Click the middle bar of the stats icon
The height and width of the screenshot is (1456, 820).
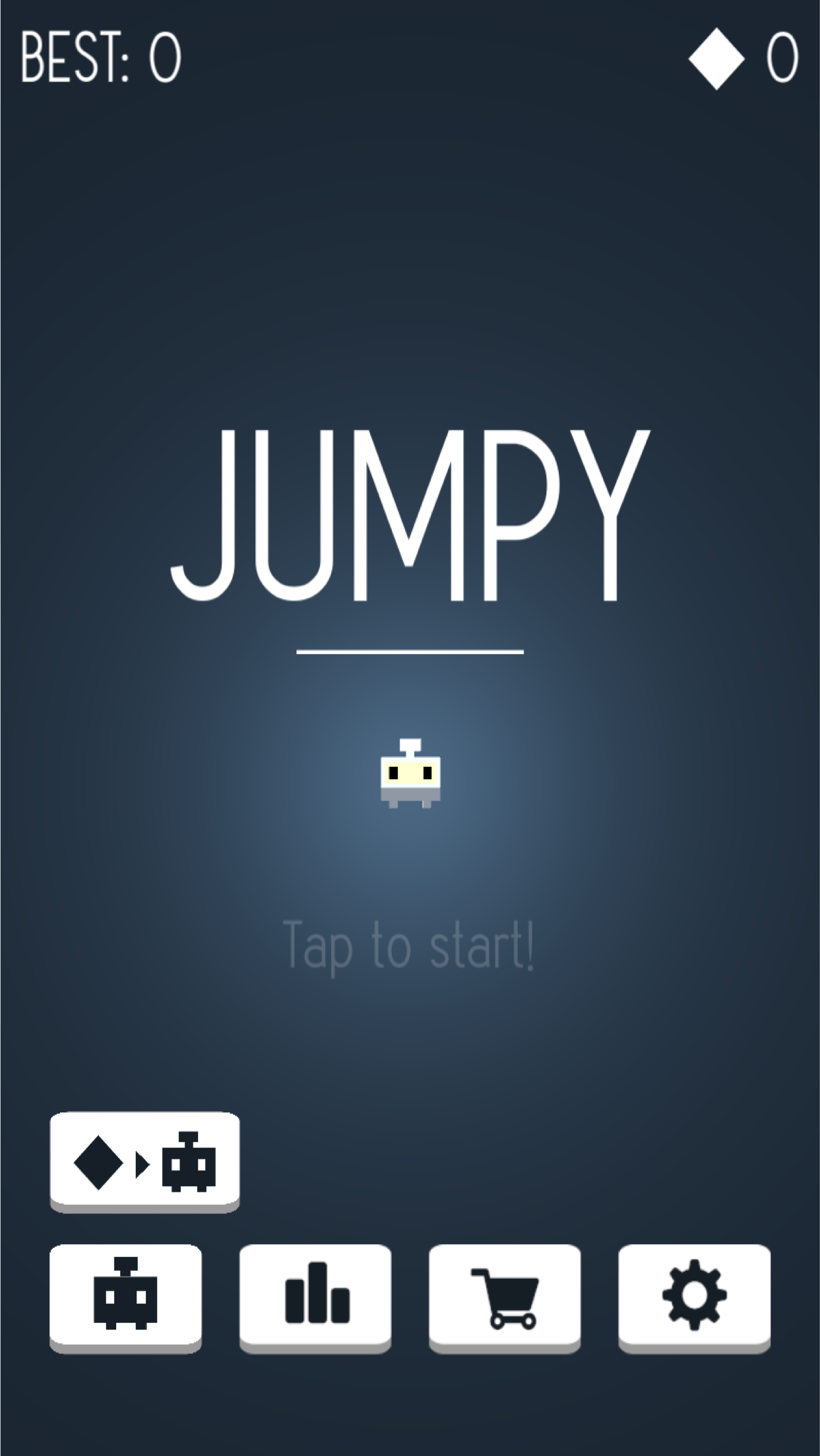pos(316,1289)
